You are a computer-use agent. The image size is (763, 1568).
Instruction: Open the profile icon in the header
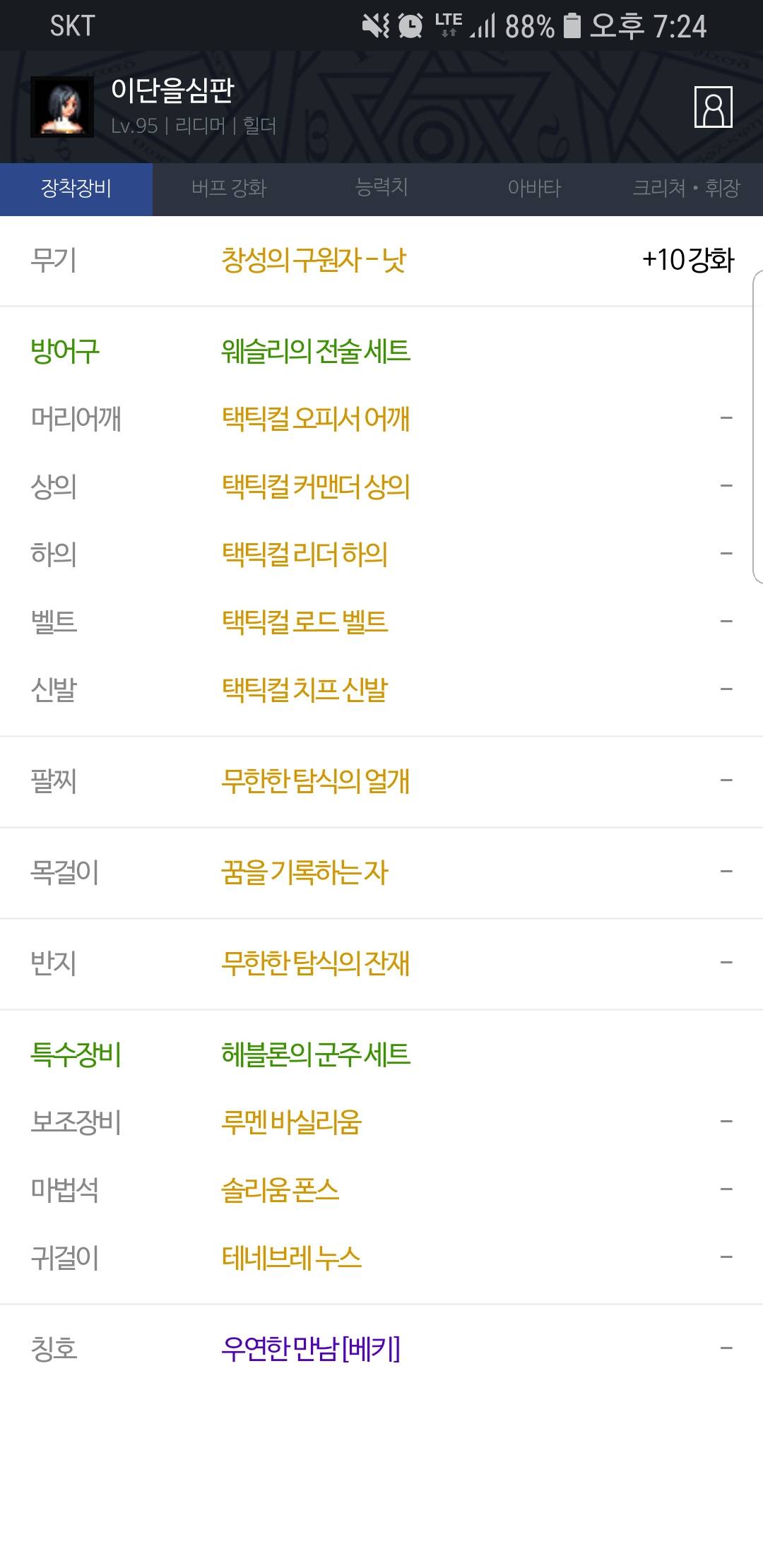(x=713, y=107)
